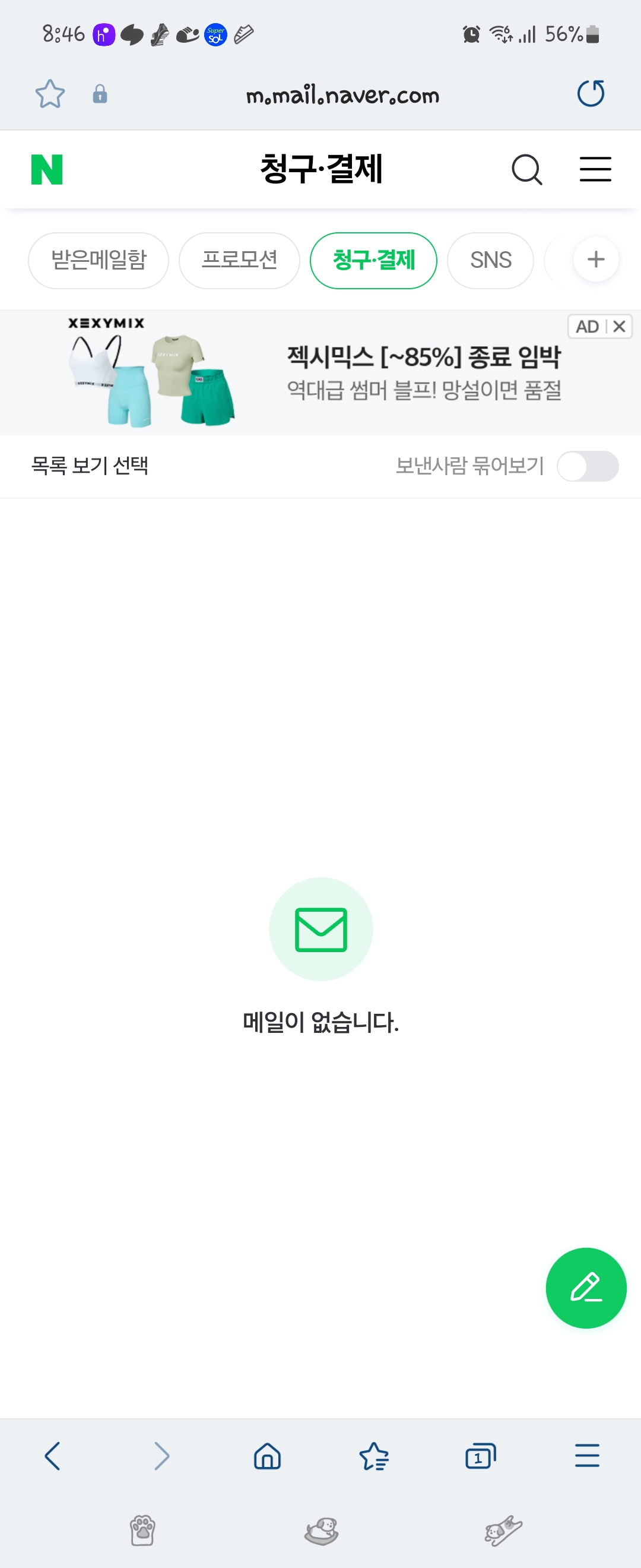The height and width of the screenshot is (1568, 641).
Task: Go back in the browser
Action: 53,1456
